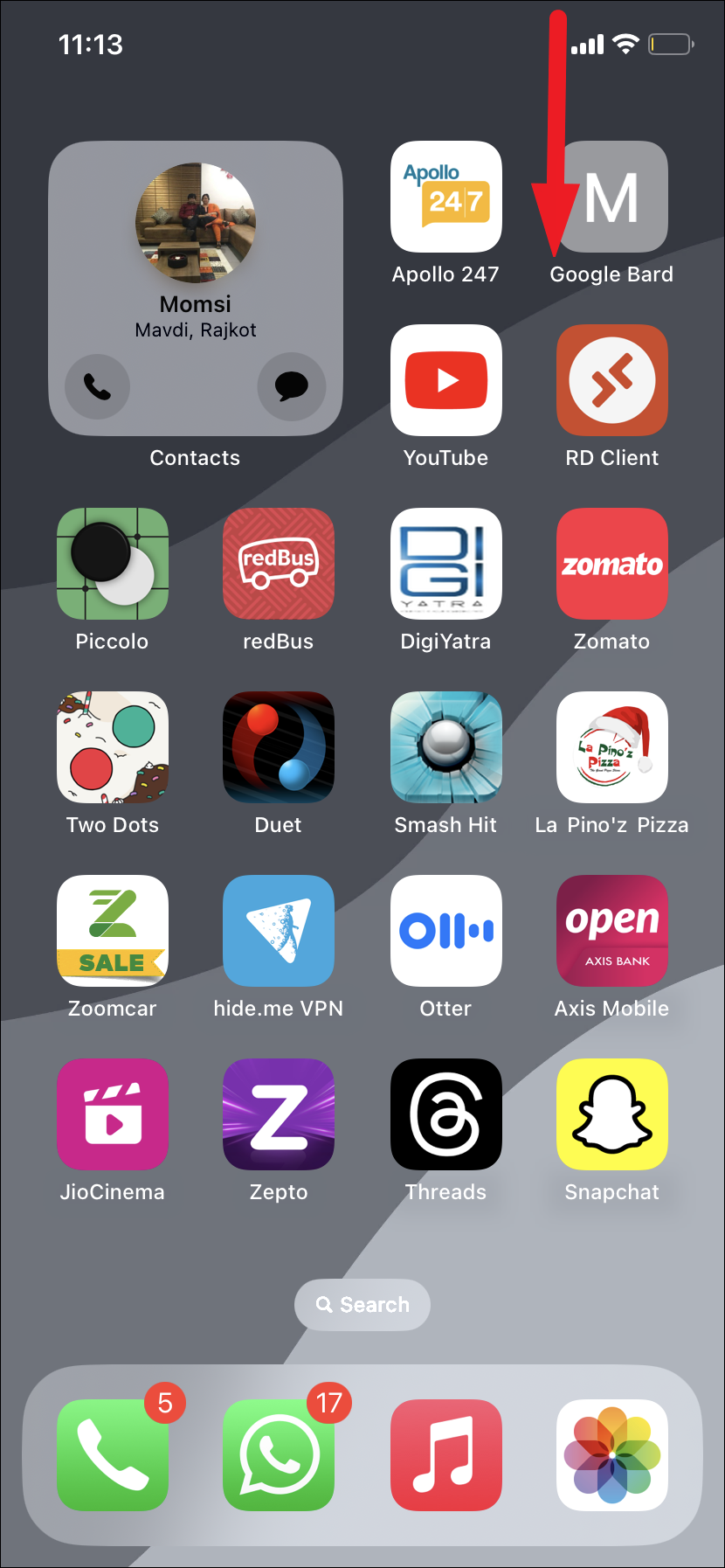The height and width of the screenshot is (1568, 725).
Task: Call Momsi from the Contacts widget
Action: click(97, 386)
